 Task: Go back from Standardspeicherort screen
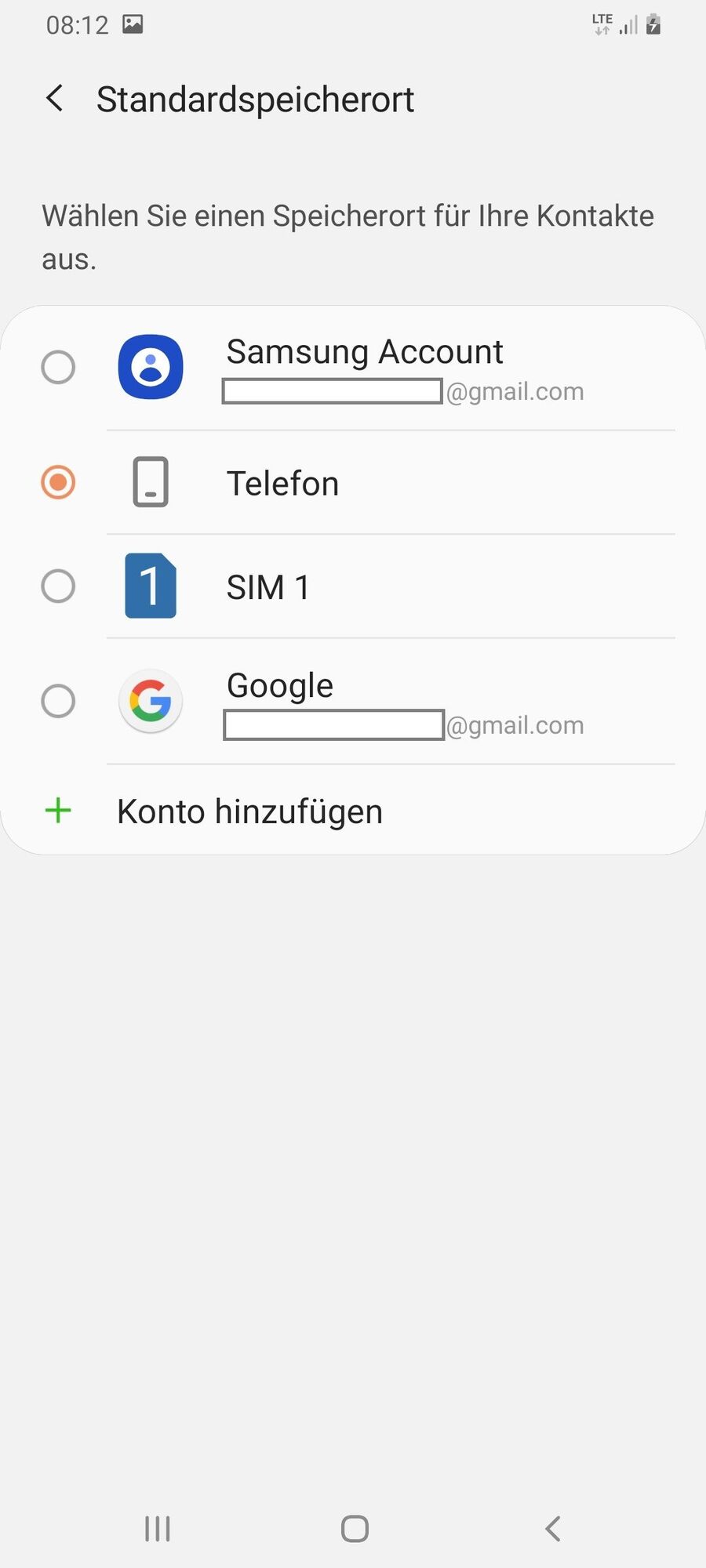point(55,99)
